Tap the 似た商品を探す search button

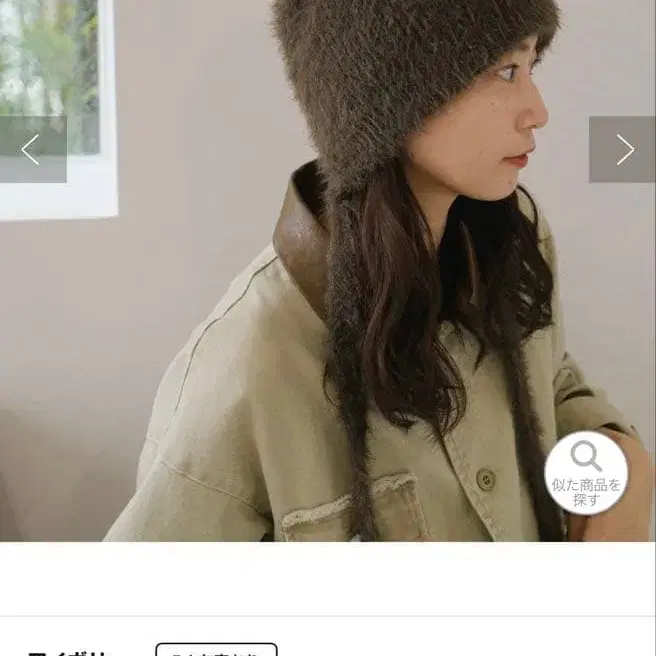[586, 473]
